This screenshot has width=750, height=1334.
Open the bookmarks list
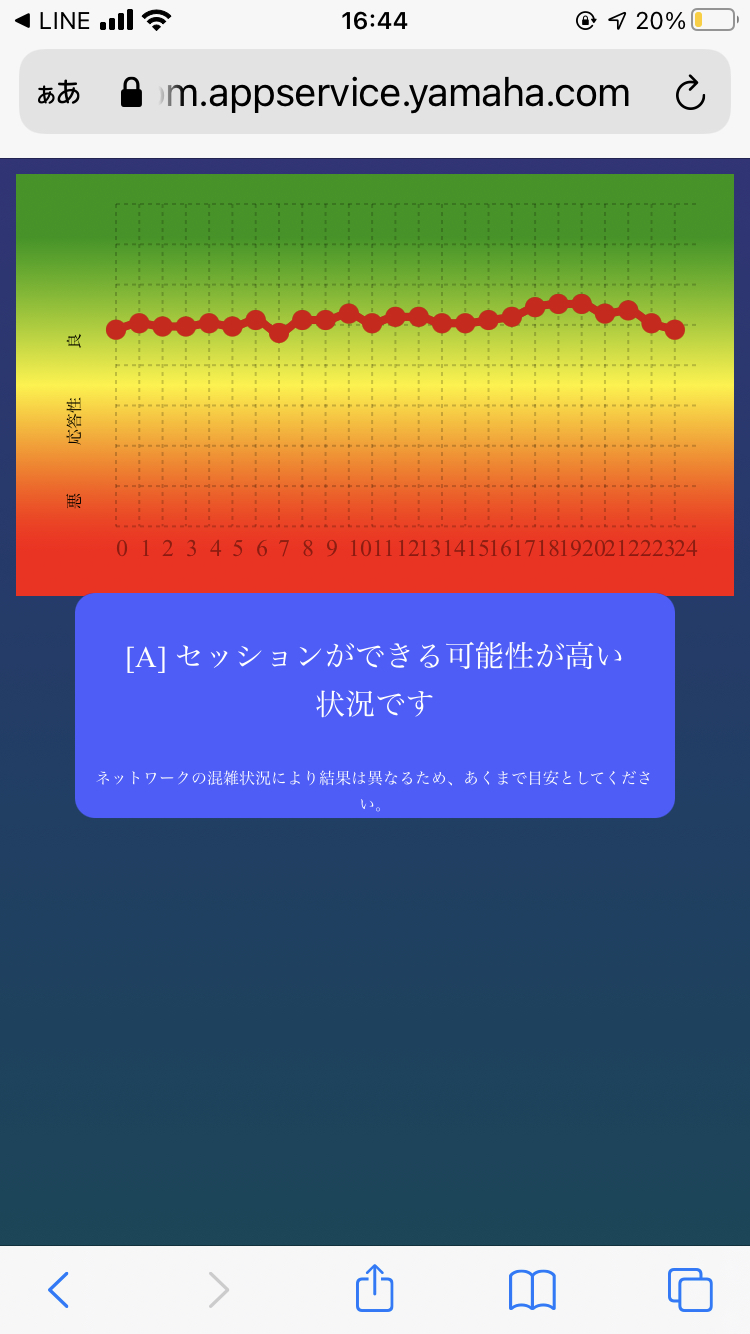(532, 1290)
